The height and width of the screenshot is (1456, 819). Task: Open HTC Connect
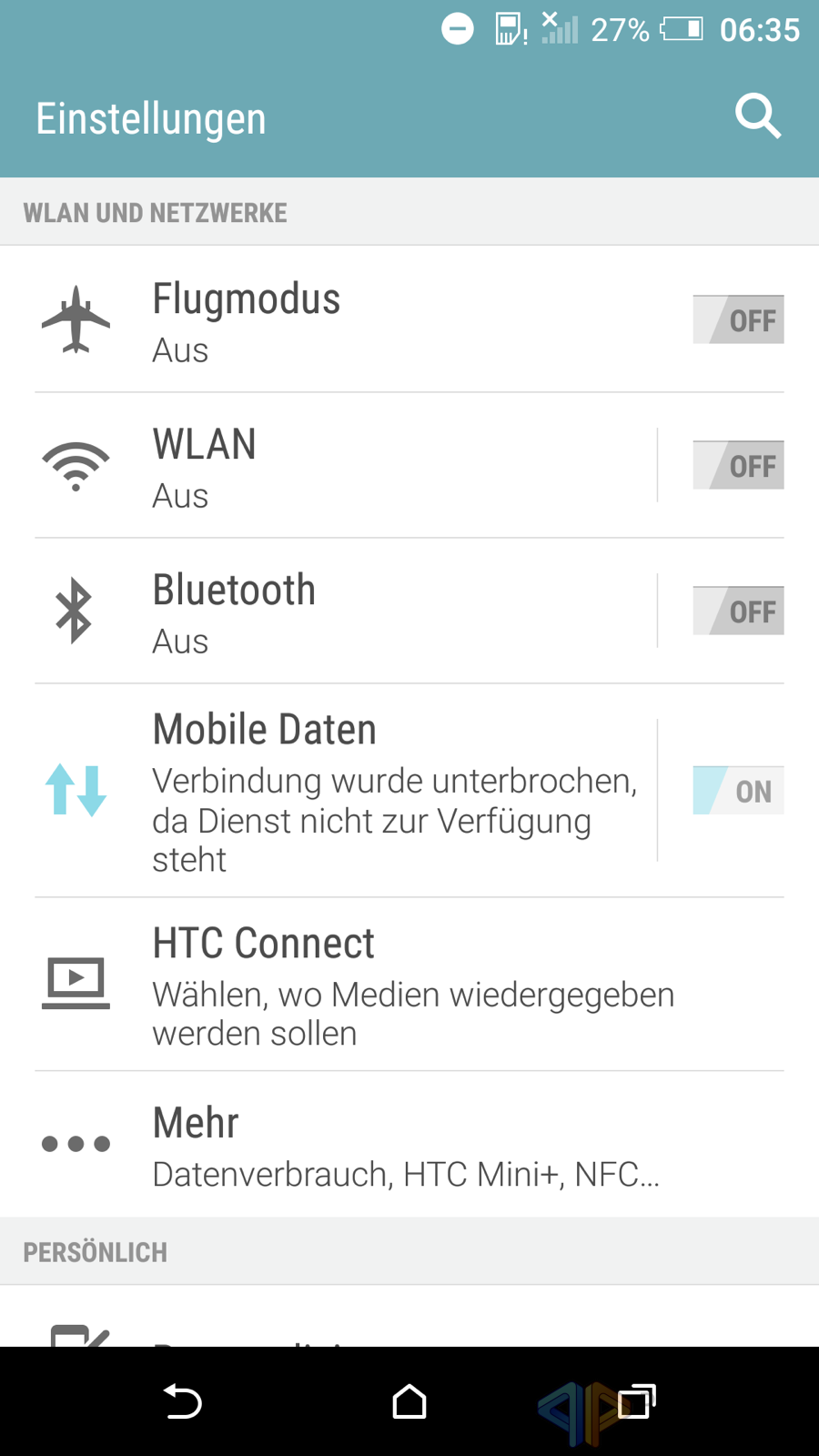[409, 985]
